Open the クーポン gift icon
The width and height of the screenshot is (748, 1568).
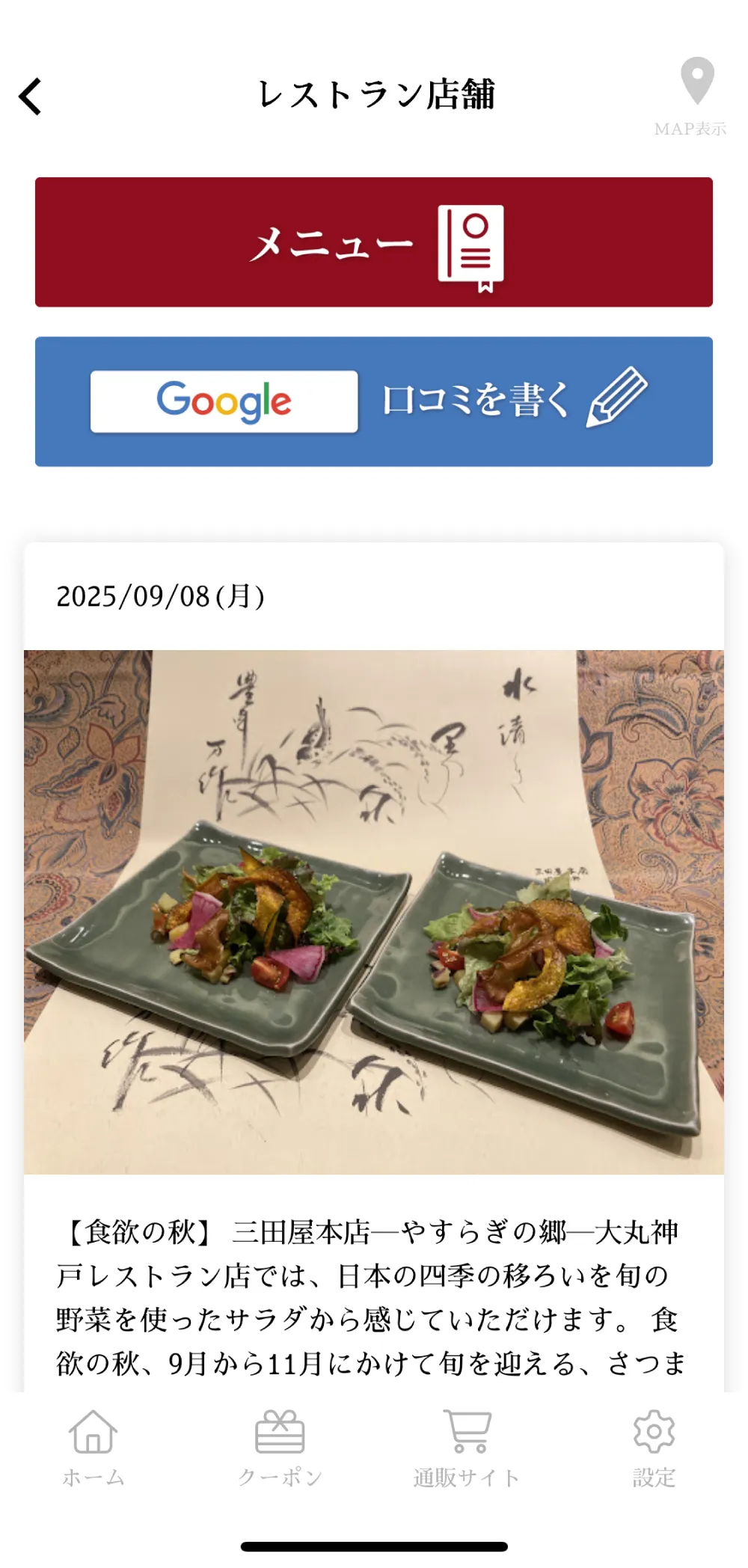point(280,1433)
